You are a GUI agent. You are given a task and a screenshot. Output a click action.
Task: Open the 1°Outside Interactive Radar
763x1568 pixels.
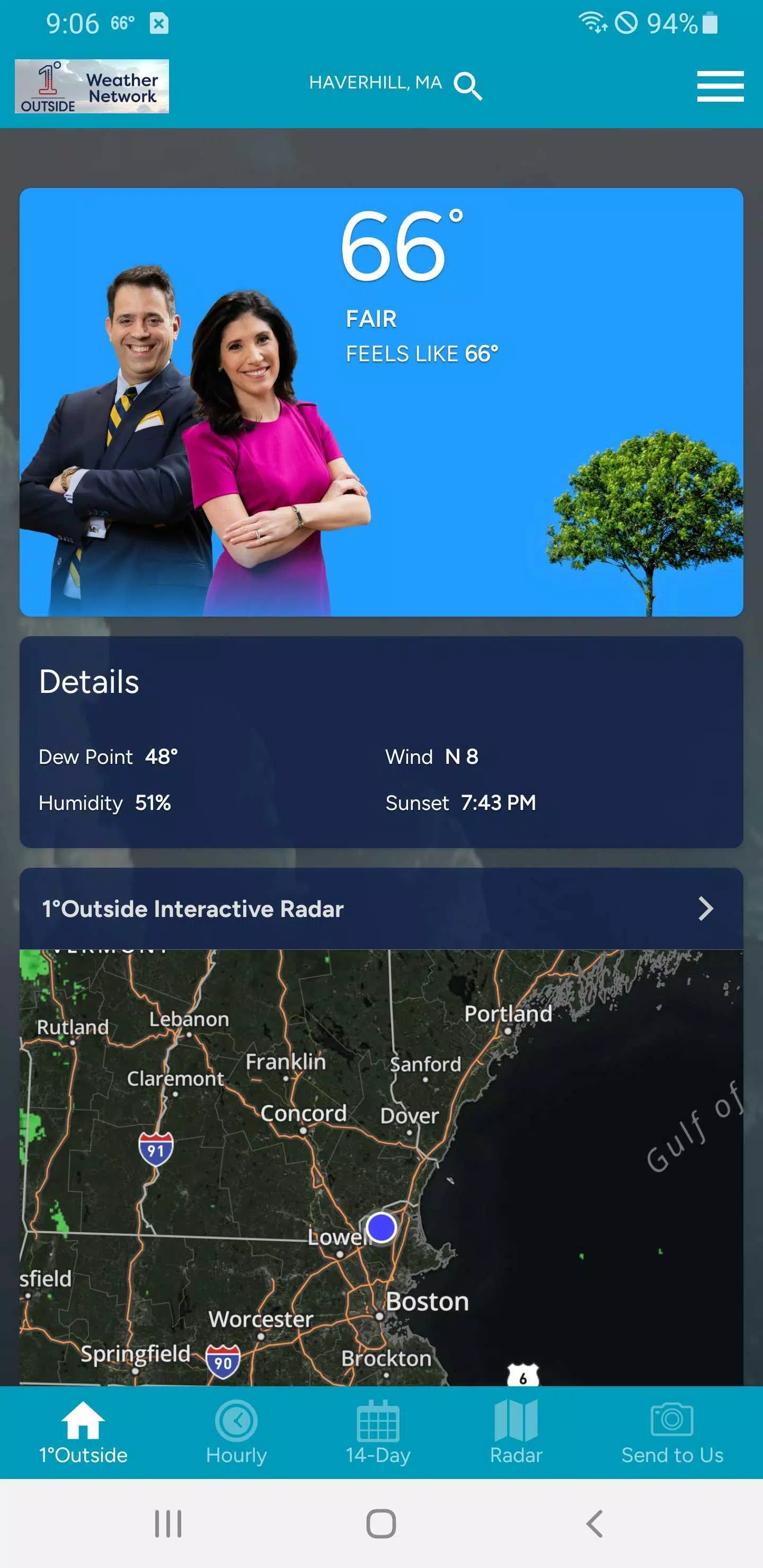381,908
